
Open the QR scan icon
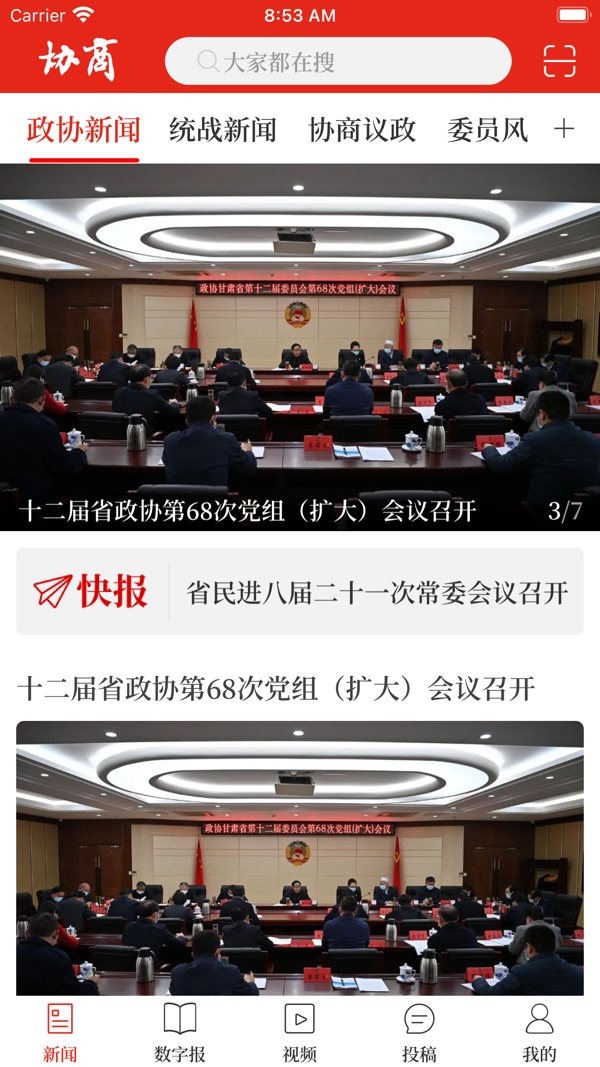pyautogui.click(x=559, y=61)
